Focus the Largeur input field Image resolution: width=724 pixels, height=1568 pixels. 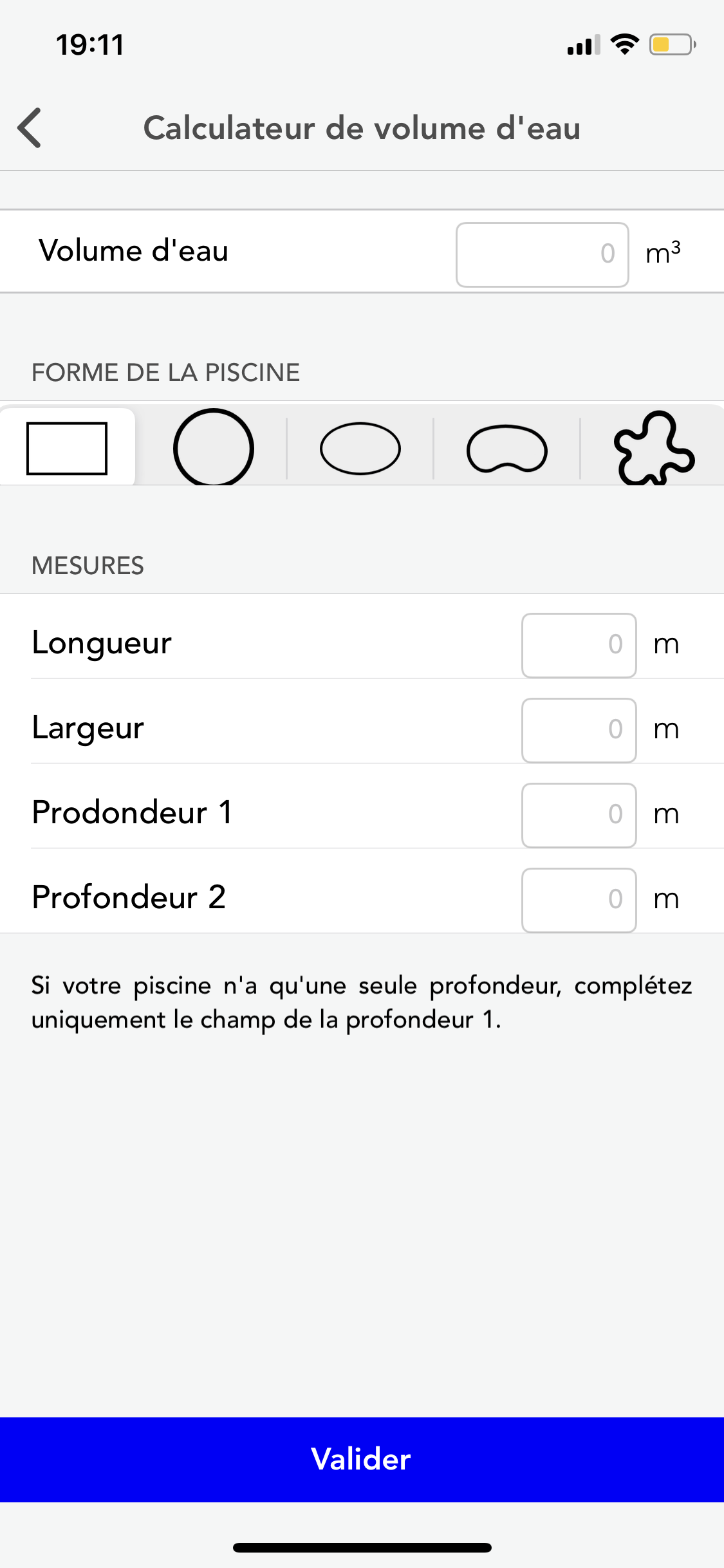coord(579,730)
